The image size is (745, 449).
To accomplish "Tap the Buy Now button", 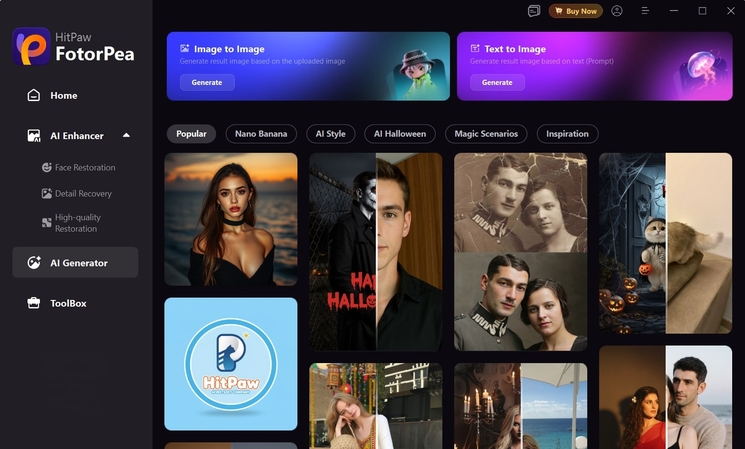I will [x=576, y=11].
